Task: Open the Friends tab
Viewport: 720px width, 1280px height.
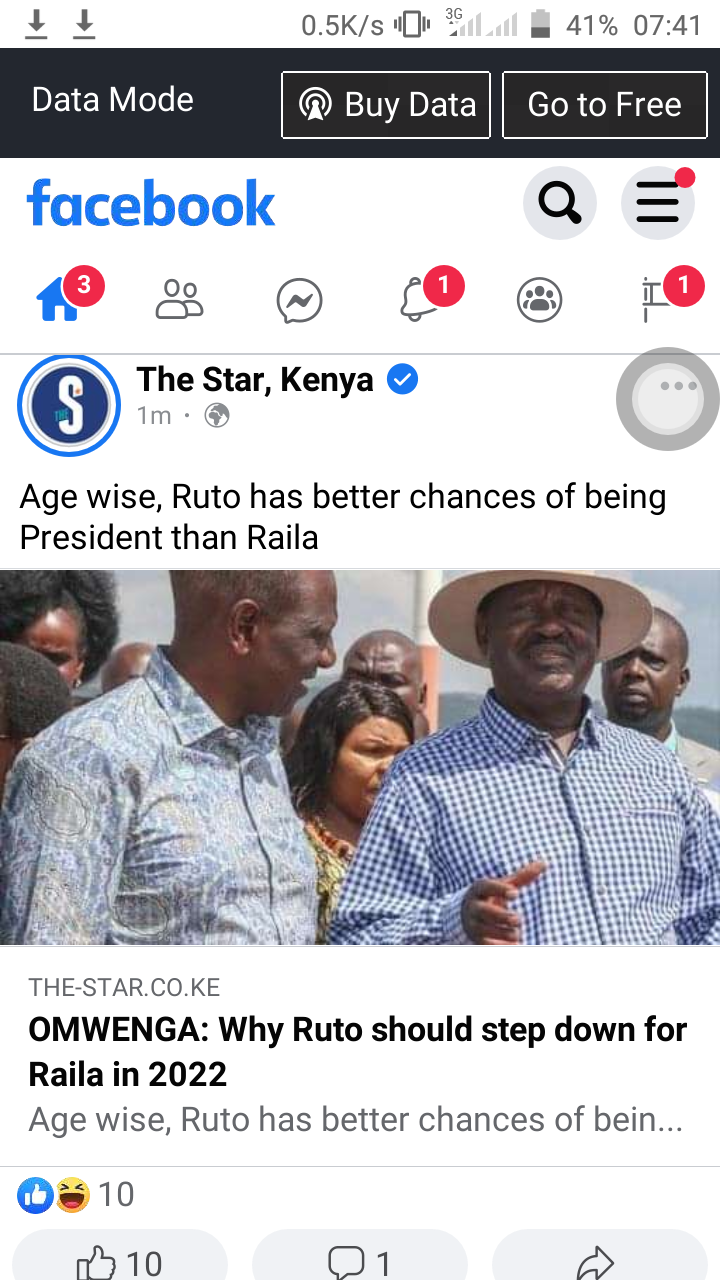Action: point(179,300)
